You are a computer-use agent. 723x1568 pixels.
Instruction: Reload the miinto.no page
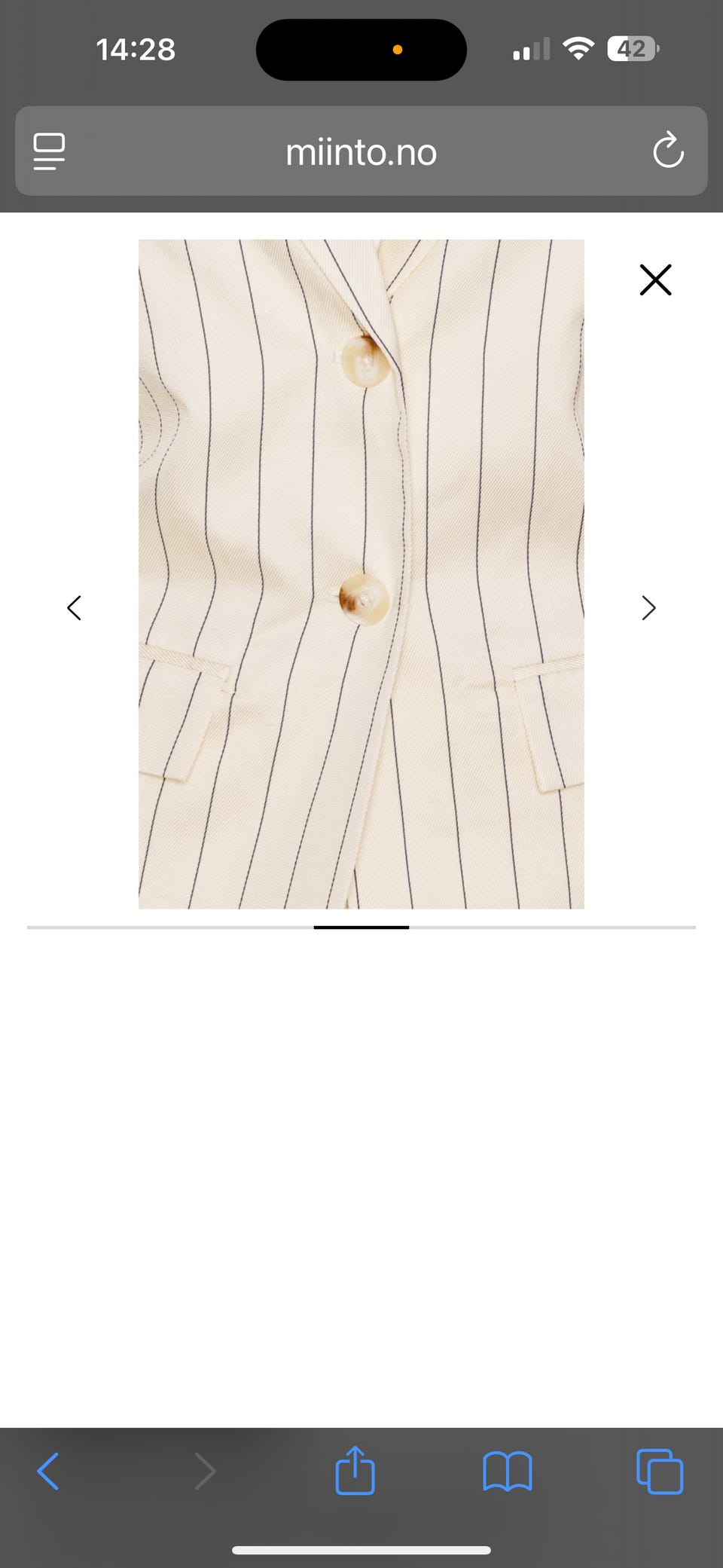click(x=668, y=151)
